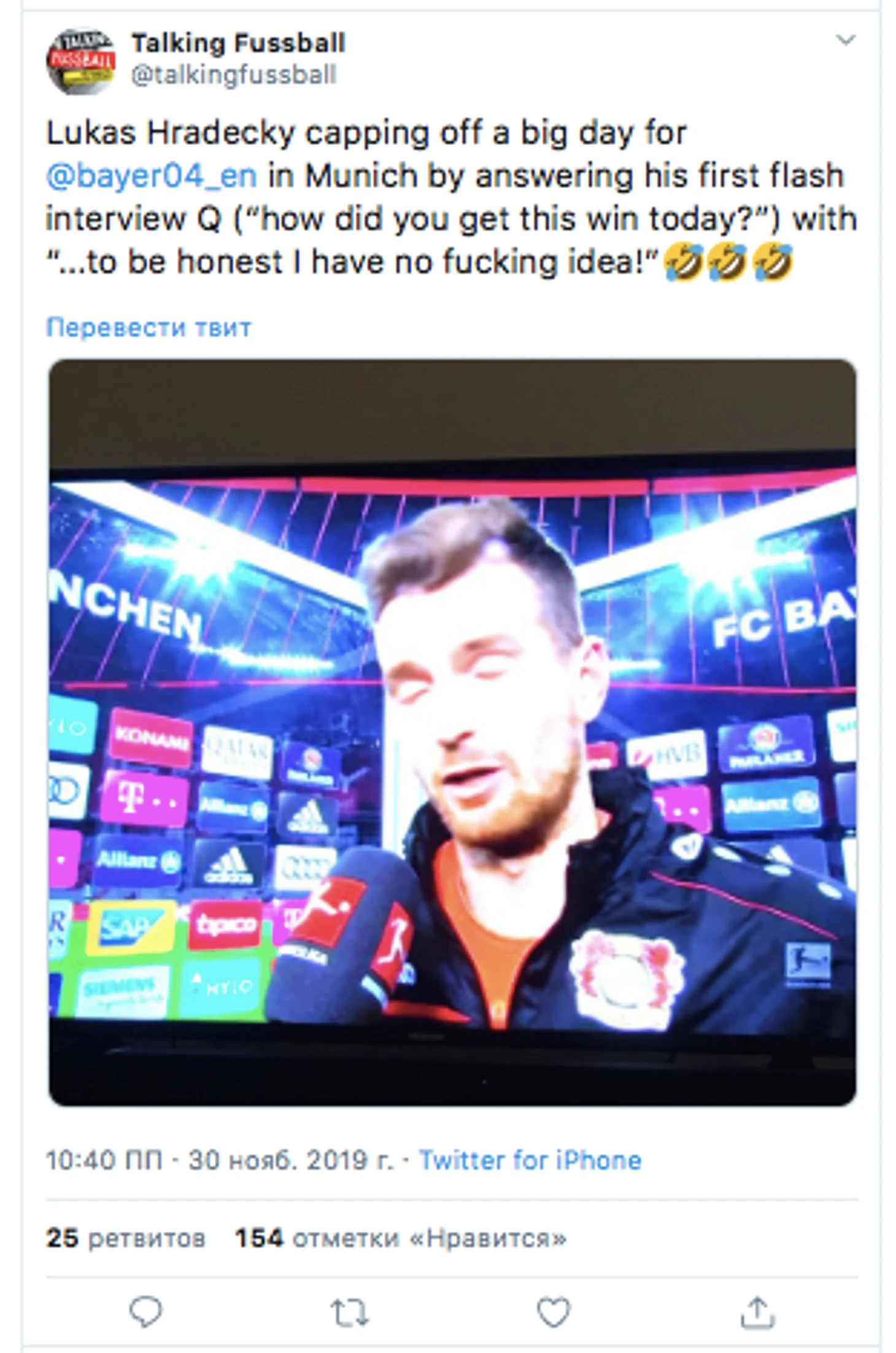View the 154 отметки «Нравится» list
The image size is (896, 1353).
coord(401,1238)
